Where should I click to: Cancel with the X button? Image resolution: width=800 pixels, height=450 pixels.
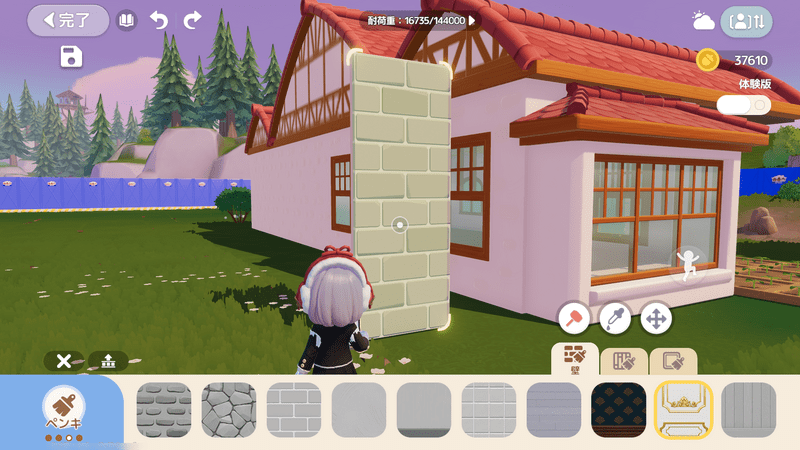tap(63, 361)
